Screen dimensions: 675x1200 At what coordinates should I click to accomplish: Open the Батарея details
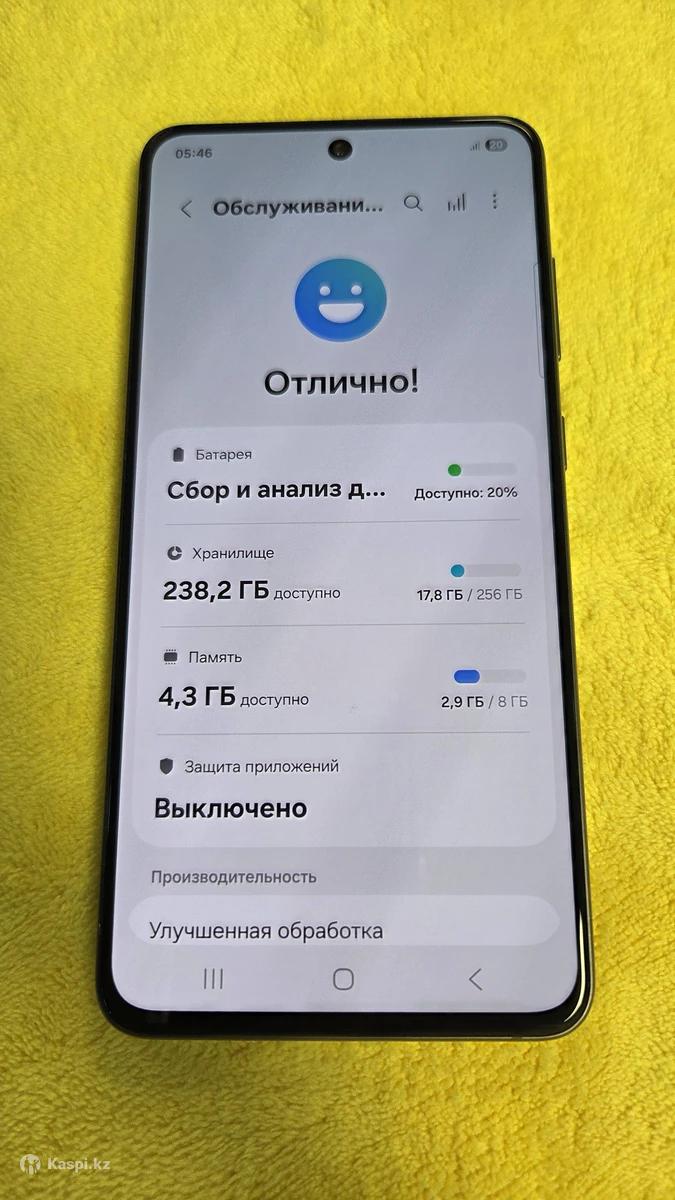click(340, 476)
